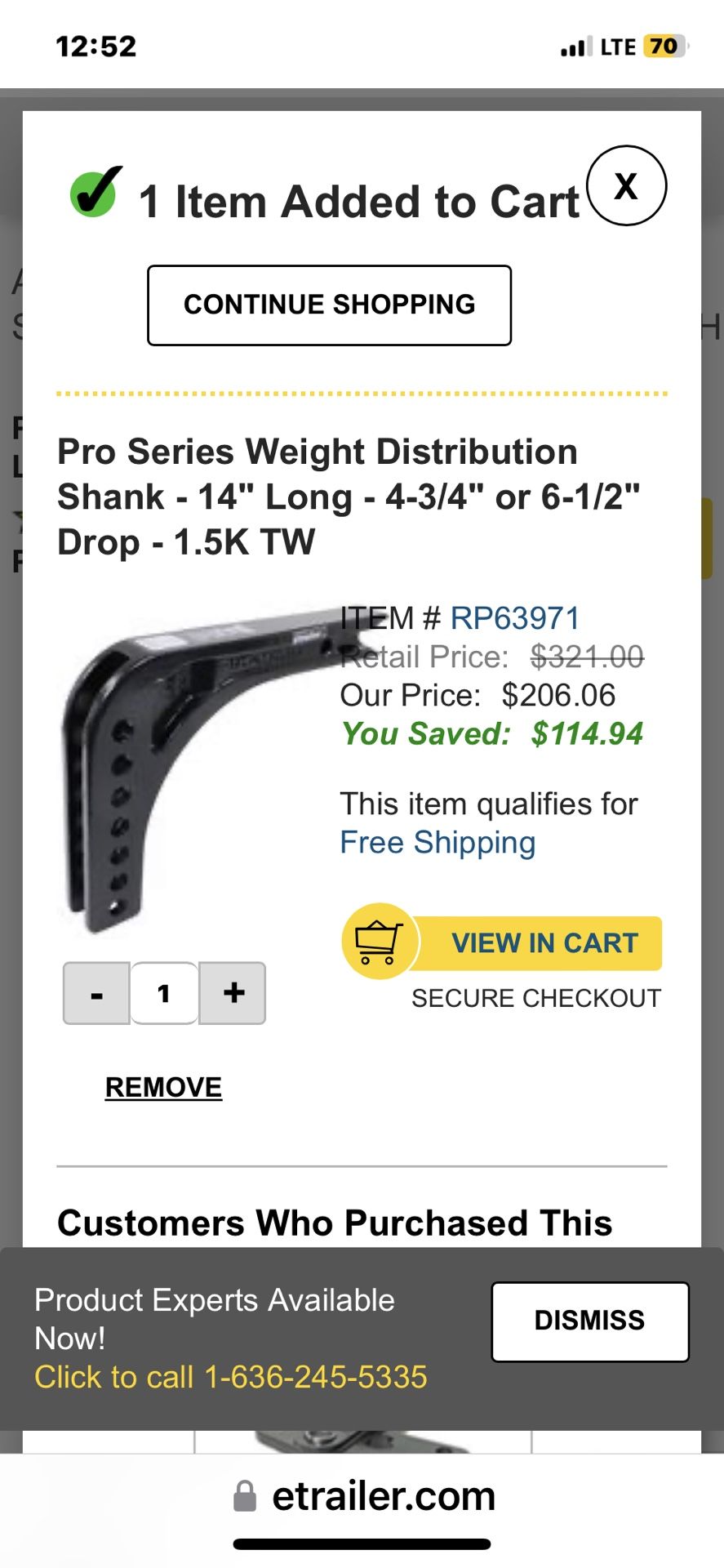Remove the shank from the cart
Screen dimensions: 724x1568
click(163, 1087)
